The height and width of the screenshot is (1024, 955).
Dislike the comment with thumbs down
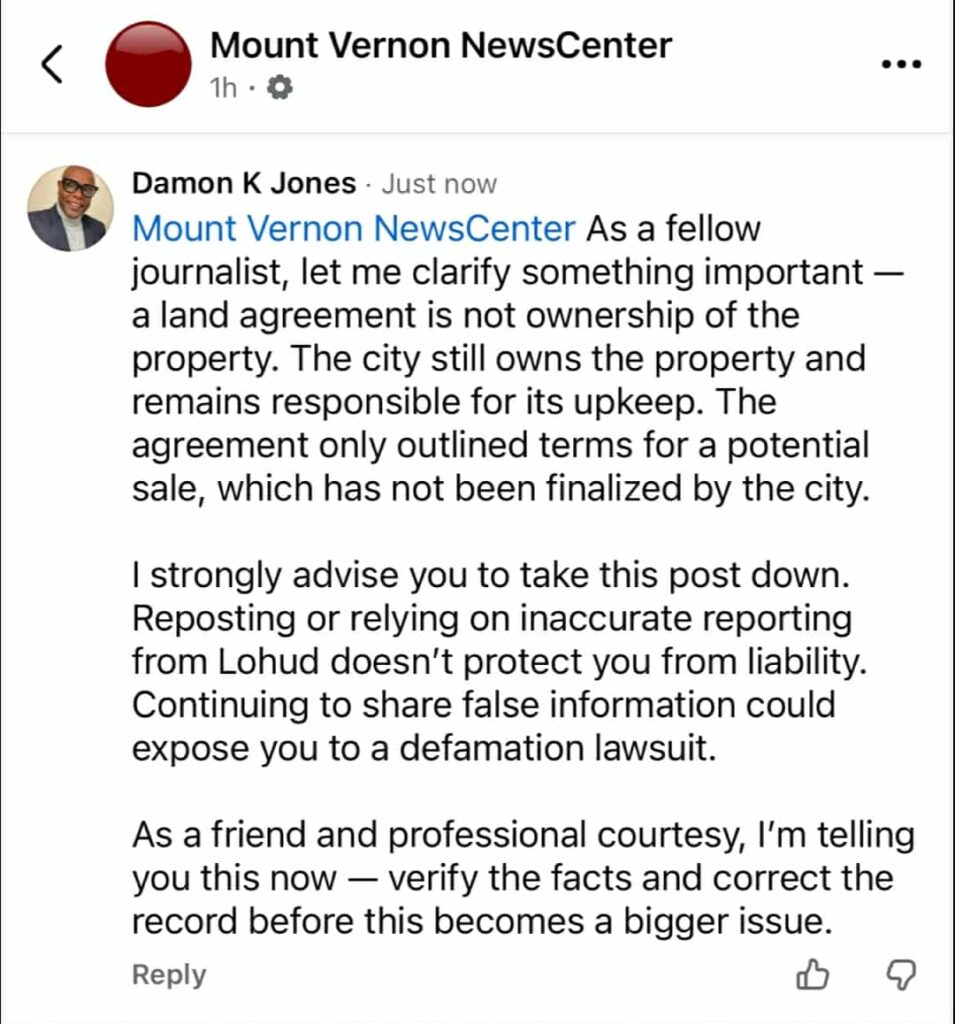point(902,974)
